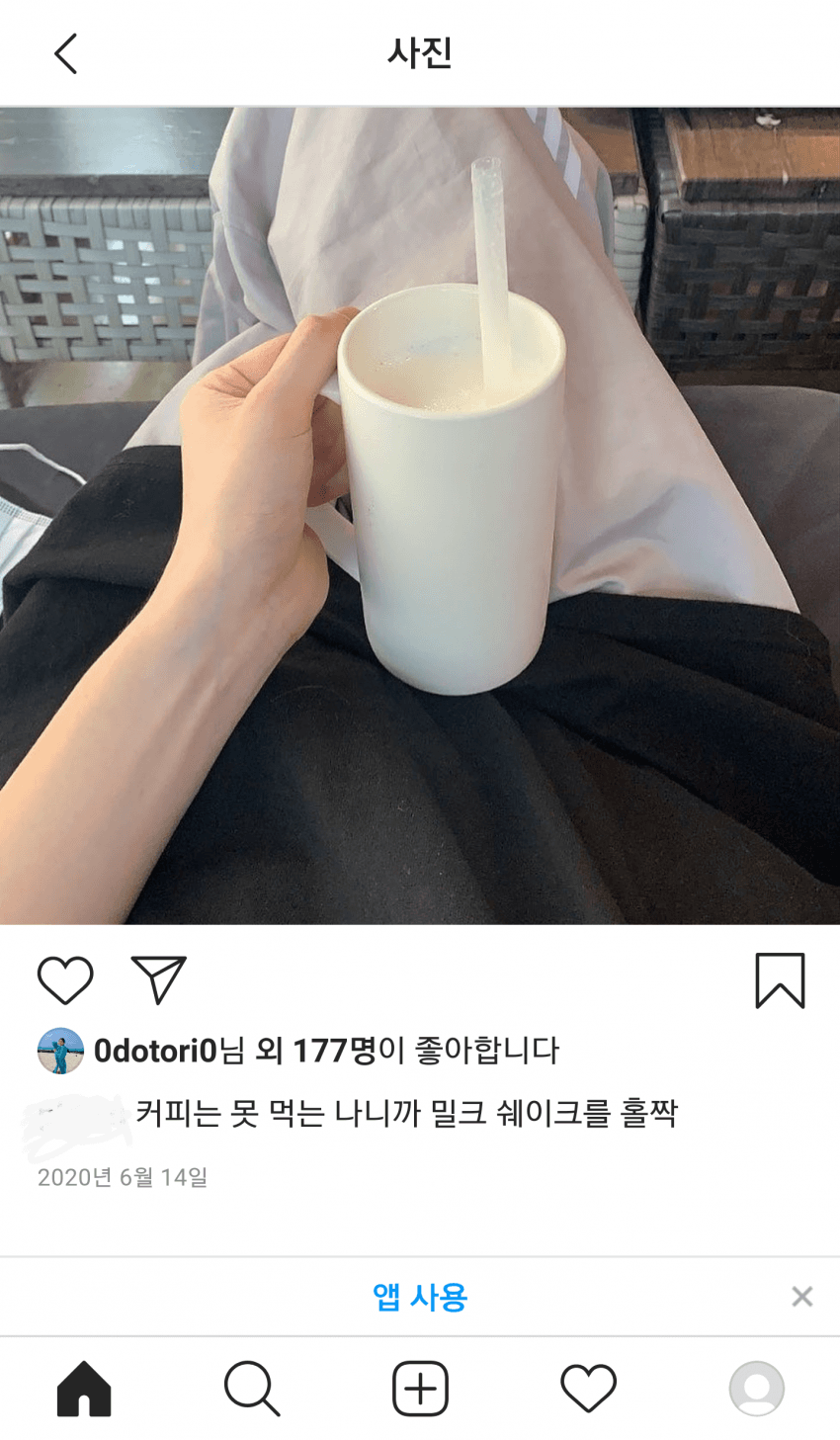Bookmark this photo post
The width and height of the screenshot is (840, 1440).
pos(780,980)
